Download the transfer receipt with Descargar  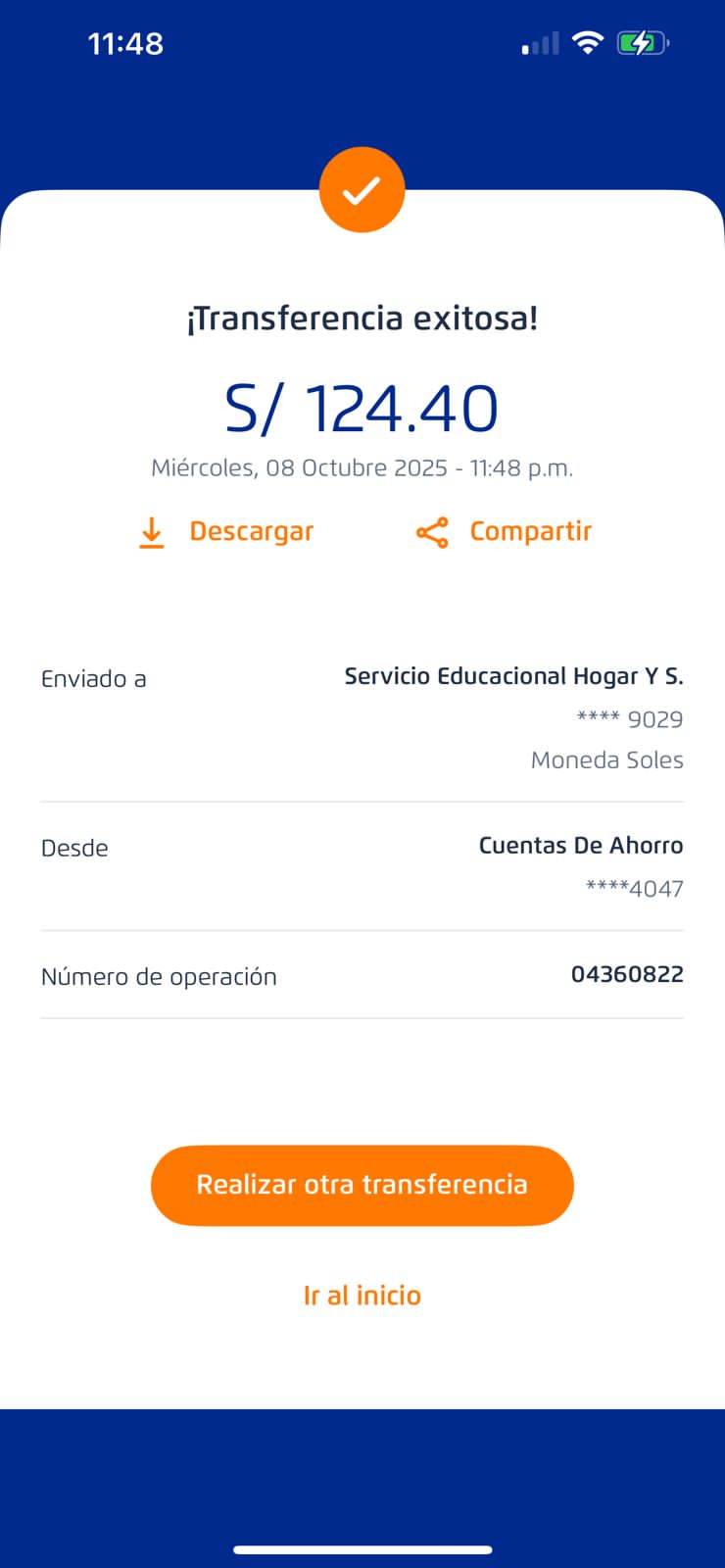click(x=227, y=531)
